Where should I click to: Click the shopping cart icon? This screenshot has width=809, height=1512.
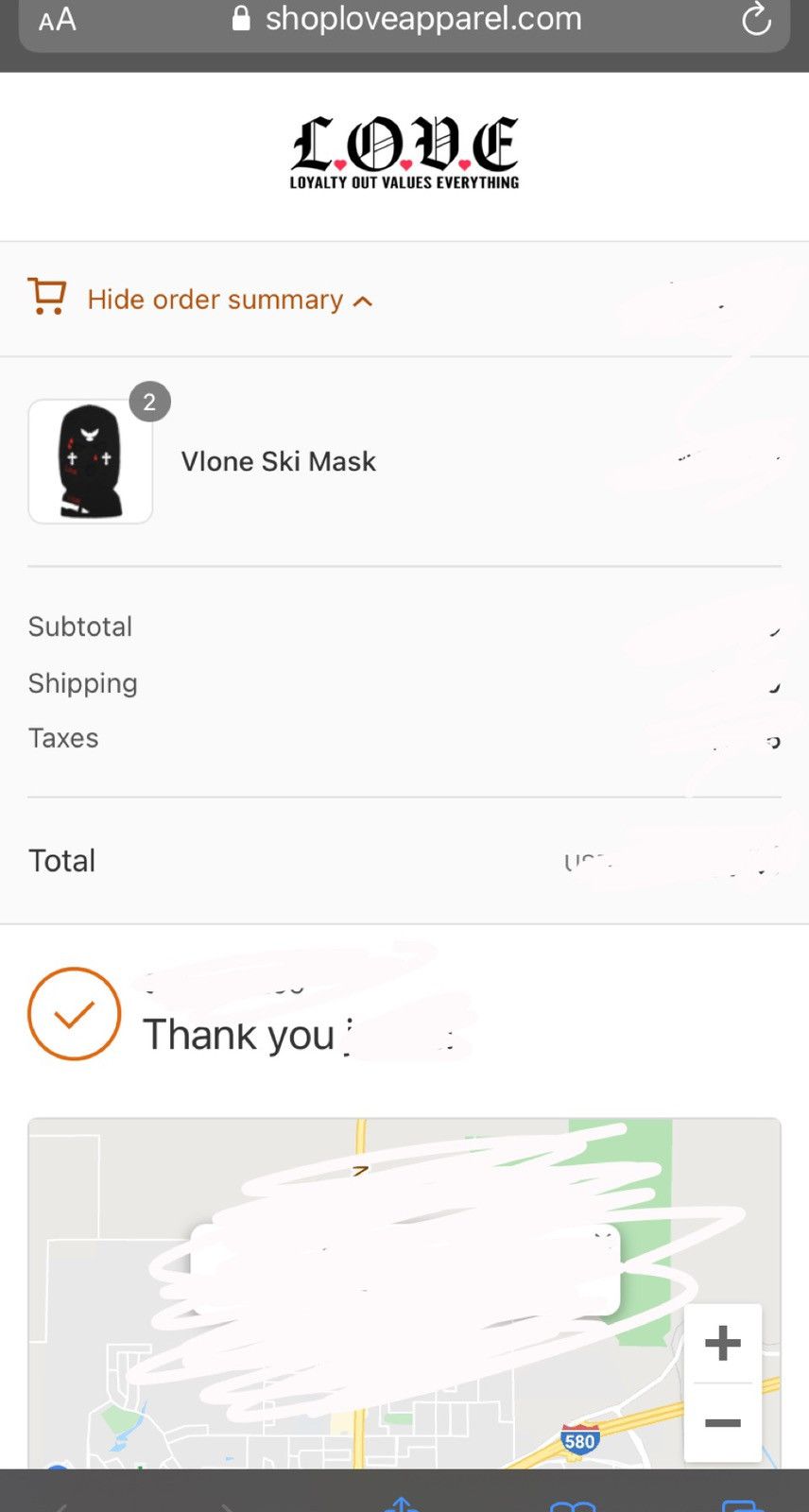tap(46, 297)
